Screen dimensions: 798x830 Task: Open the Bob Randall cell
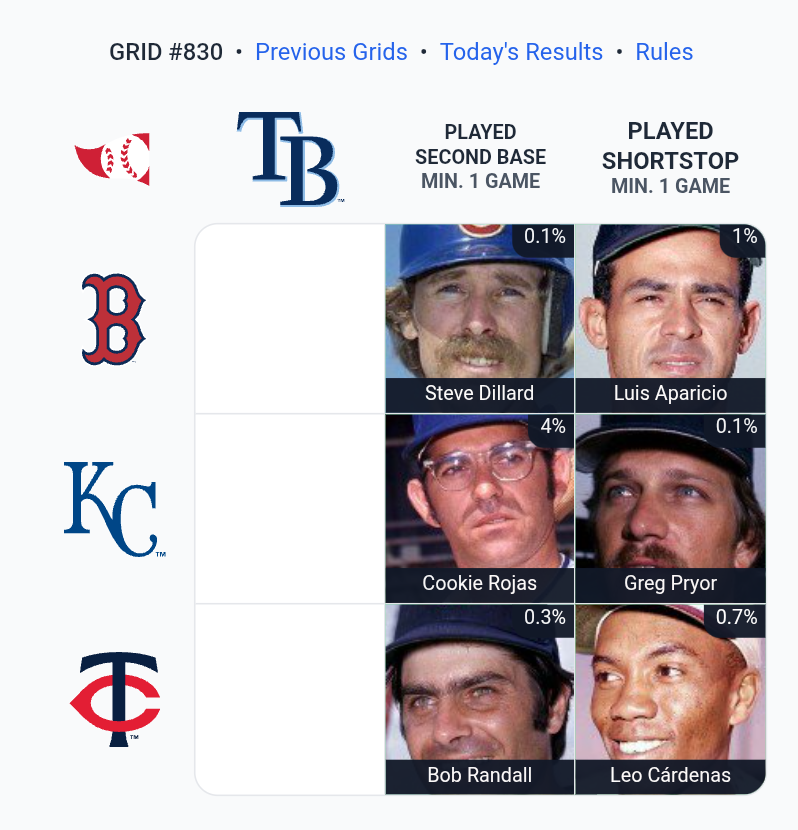[480, 699]
